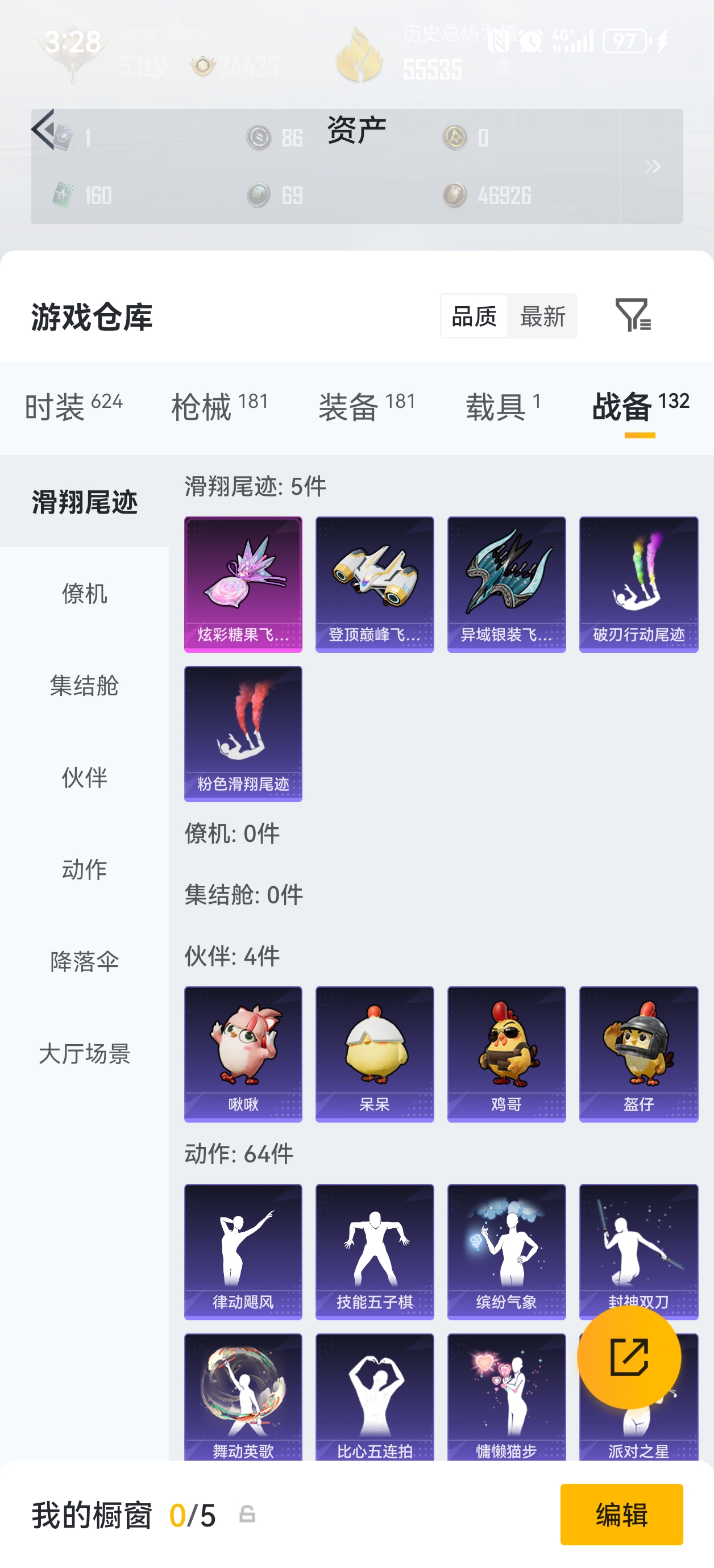Sort warehouse by 最新
The width and height of the screenshot is (714, 1568).
[542, 316]
